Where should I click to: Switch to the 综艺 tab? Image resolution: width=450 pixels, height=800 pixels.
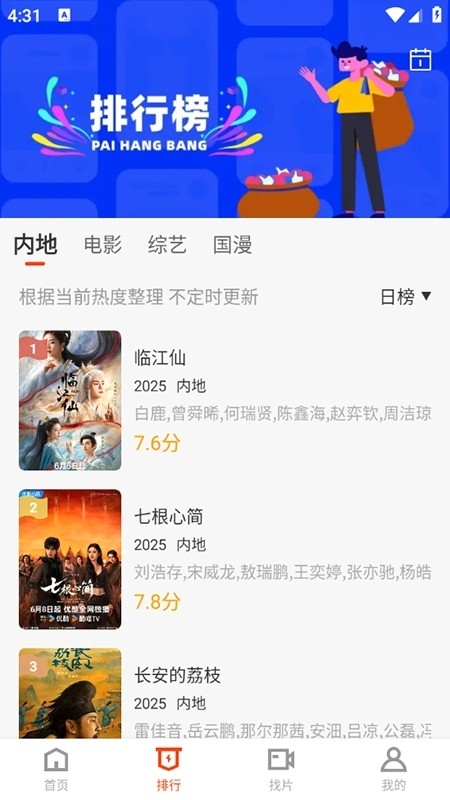point(167,245)
